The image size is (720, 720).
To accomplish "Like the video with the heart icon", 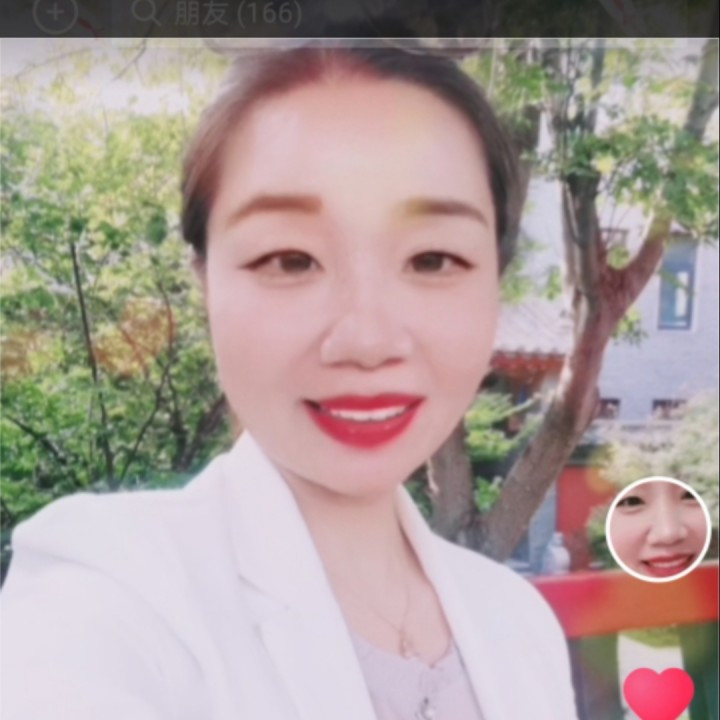I will 658,692.
